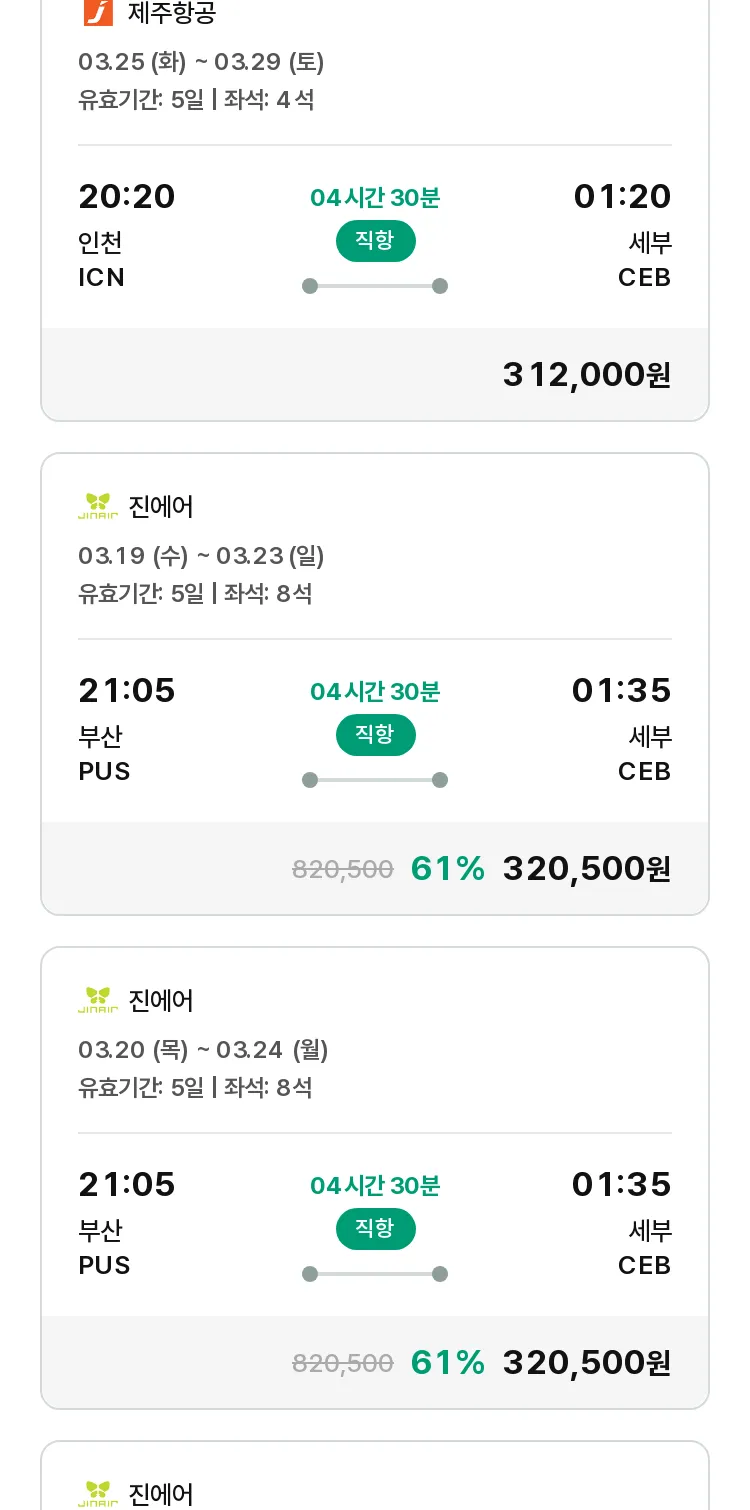Select the Jin Air 03.19–03.23 Busan flight
The image size is (750, 1510).
[375, 684]
